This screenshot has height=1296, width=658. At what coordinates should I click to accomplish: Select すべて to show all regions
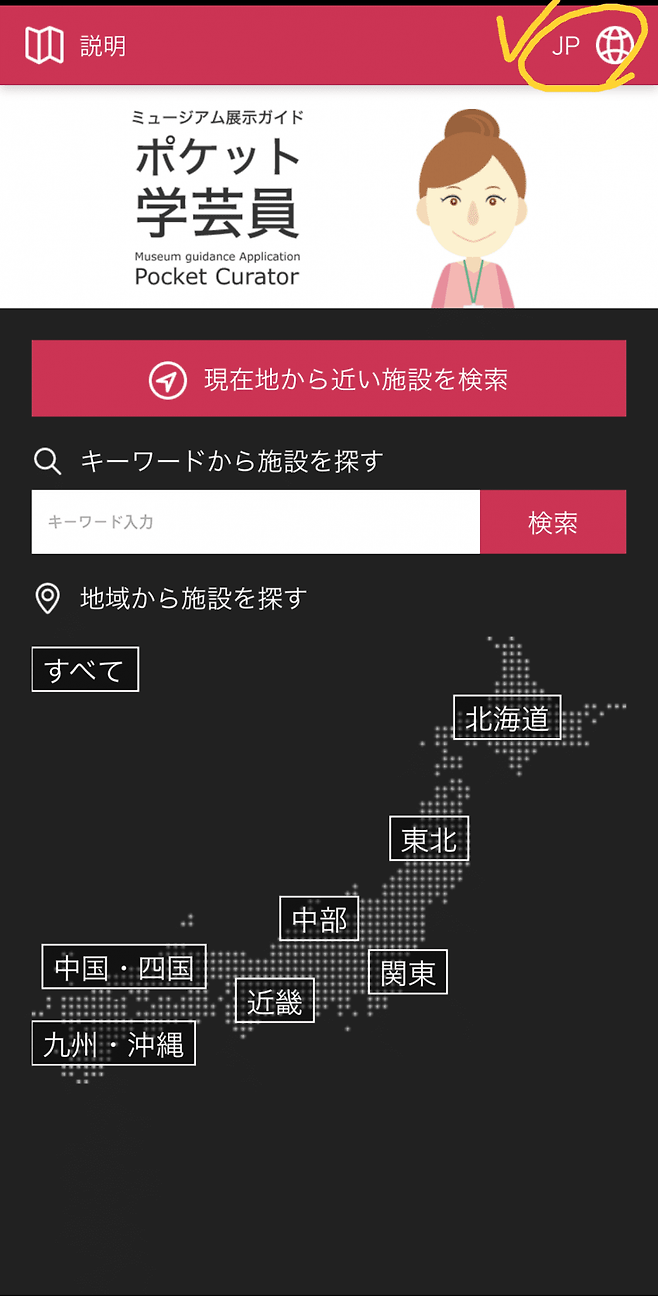(85, 669)
